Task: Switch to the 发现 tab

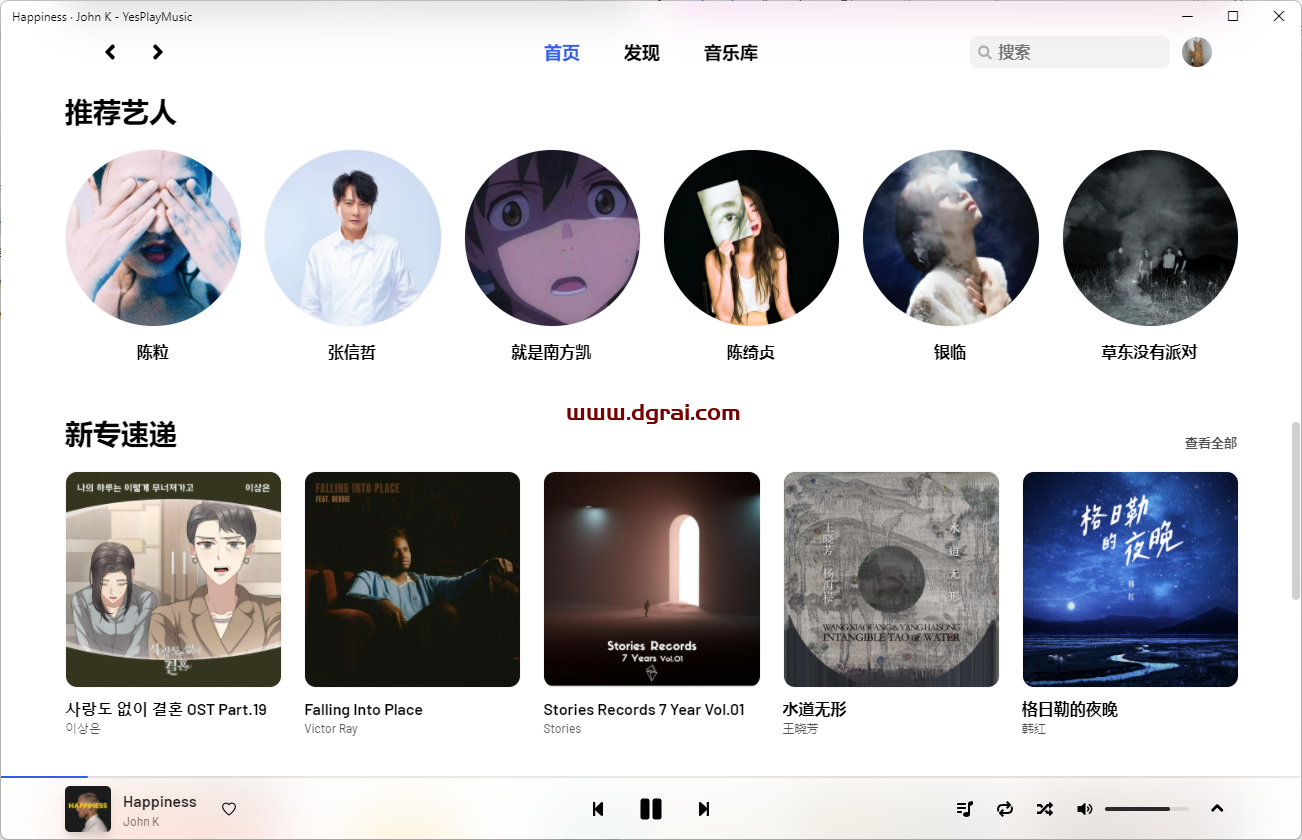Action: pos(641,53)
